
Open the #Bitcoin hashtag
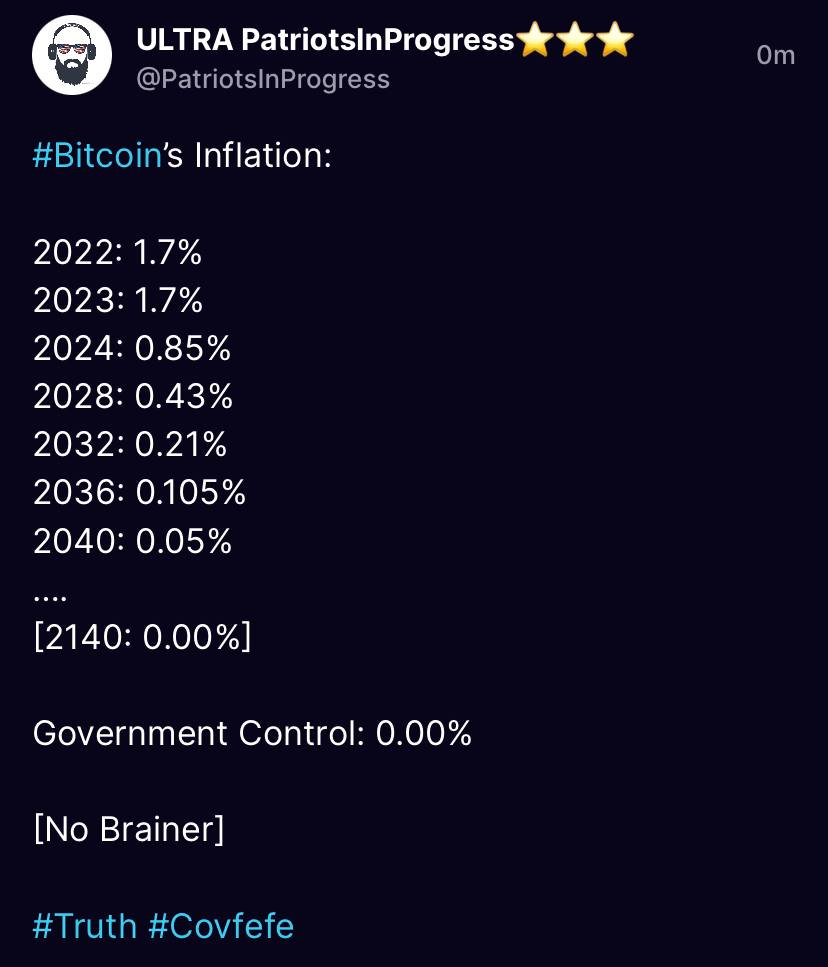tap(97, 156)
